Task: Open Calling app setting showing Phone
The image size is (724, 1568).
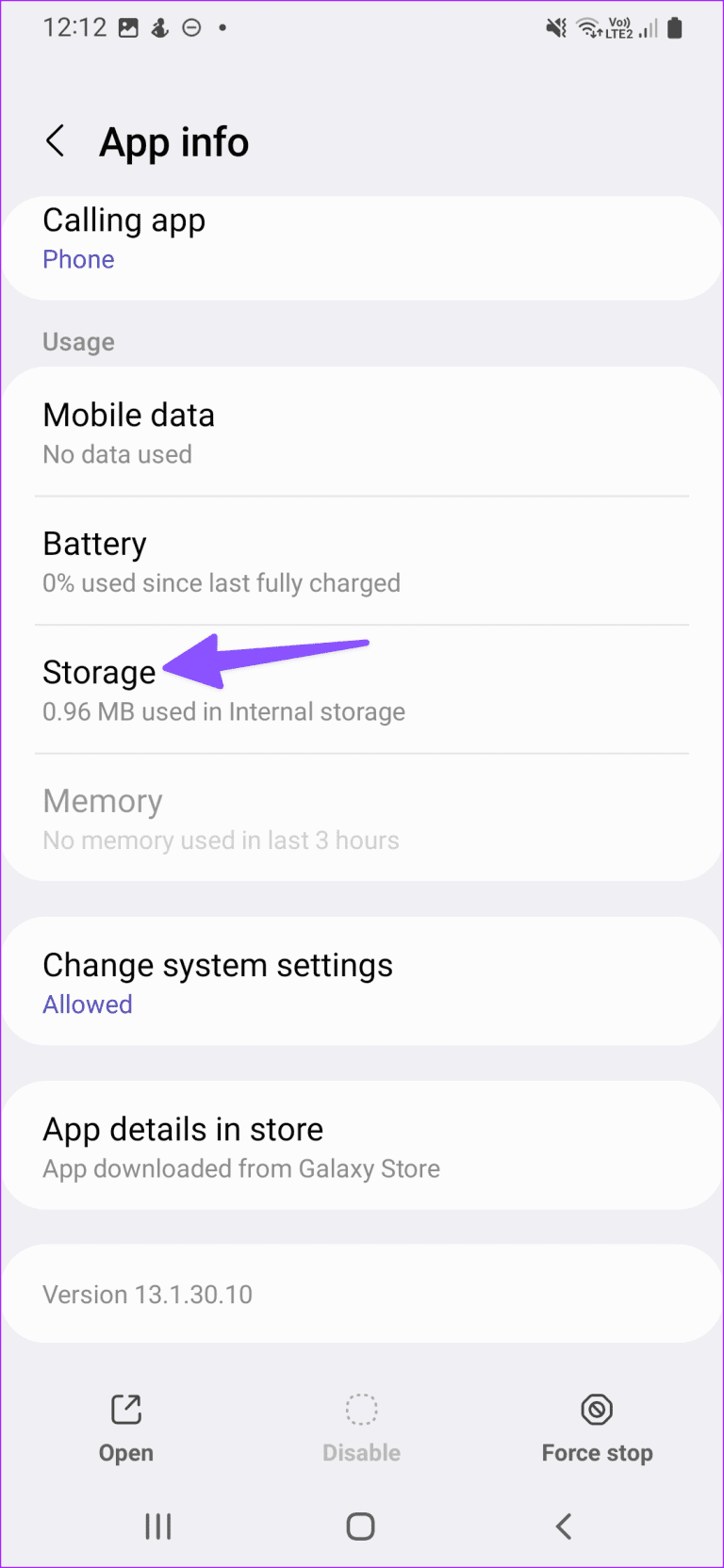Action: click(361, 237)
